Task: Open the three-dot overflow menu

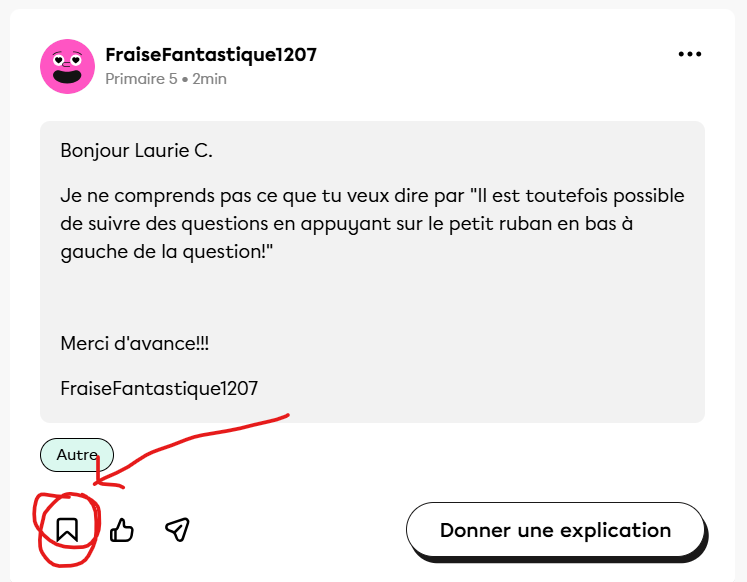Action: click(690, 54)
